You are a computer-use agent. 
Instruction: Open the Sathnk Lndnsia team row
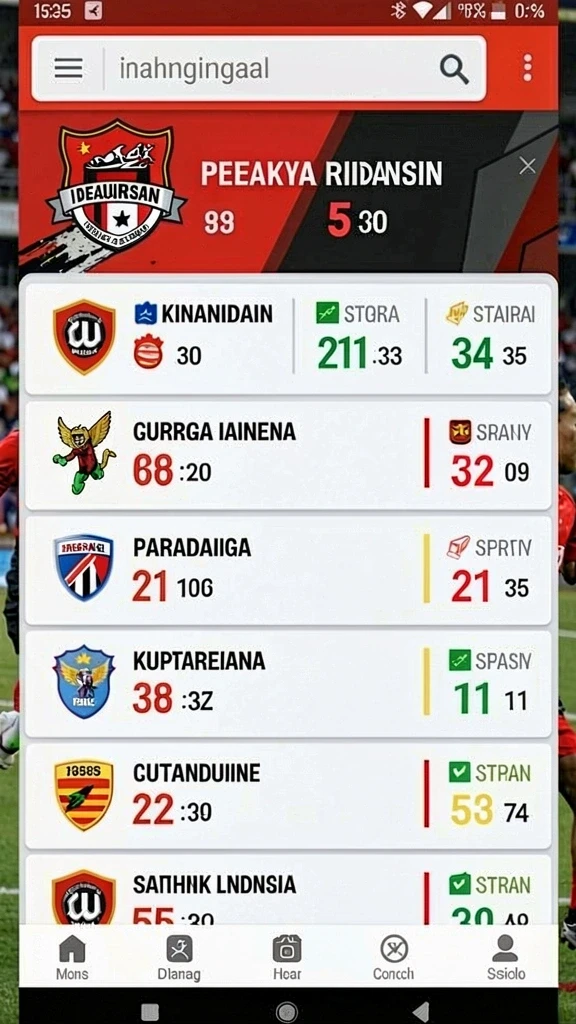288,889
